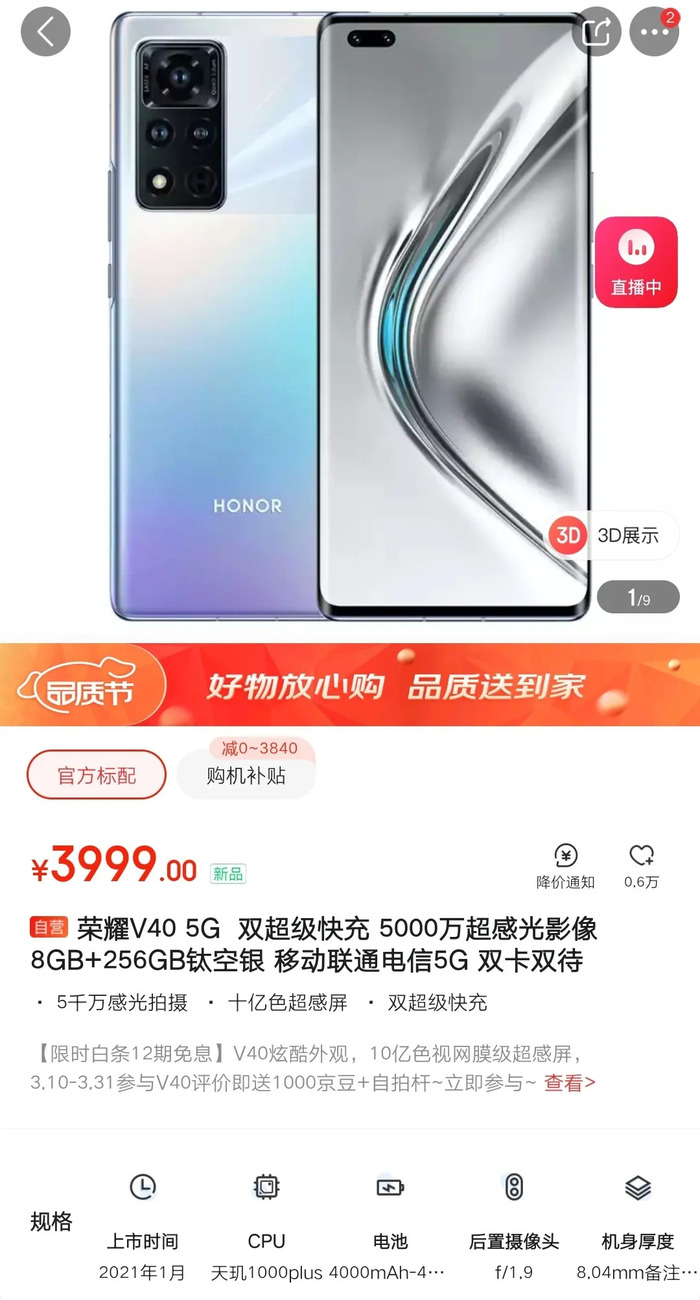The width and height of the screenshot is (700, 1300).
Task: Select the 购机补贴 option
Action: [246, 775]
